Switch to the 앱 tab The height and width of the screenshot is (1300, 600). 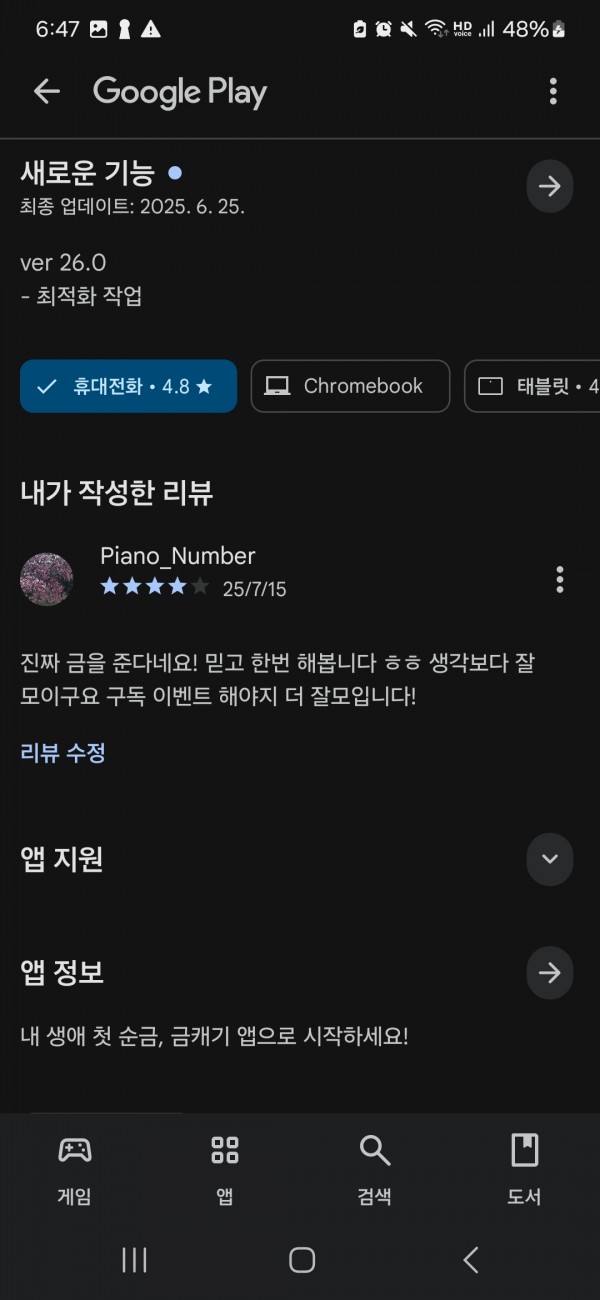pyautogui.click(x=225, y=1167)
